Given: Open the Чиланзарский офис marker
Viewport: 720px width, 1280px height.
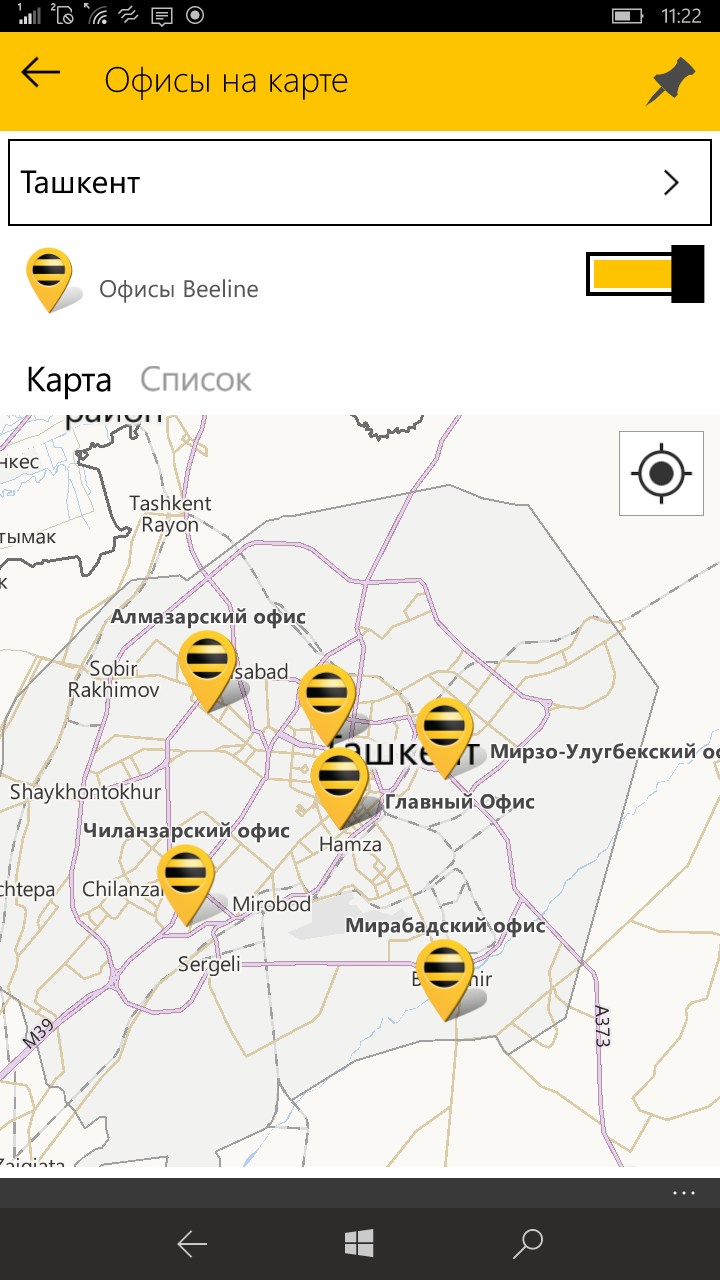Looking at the screenshot, I should coord(186,879).
